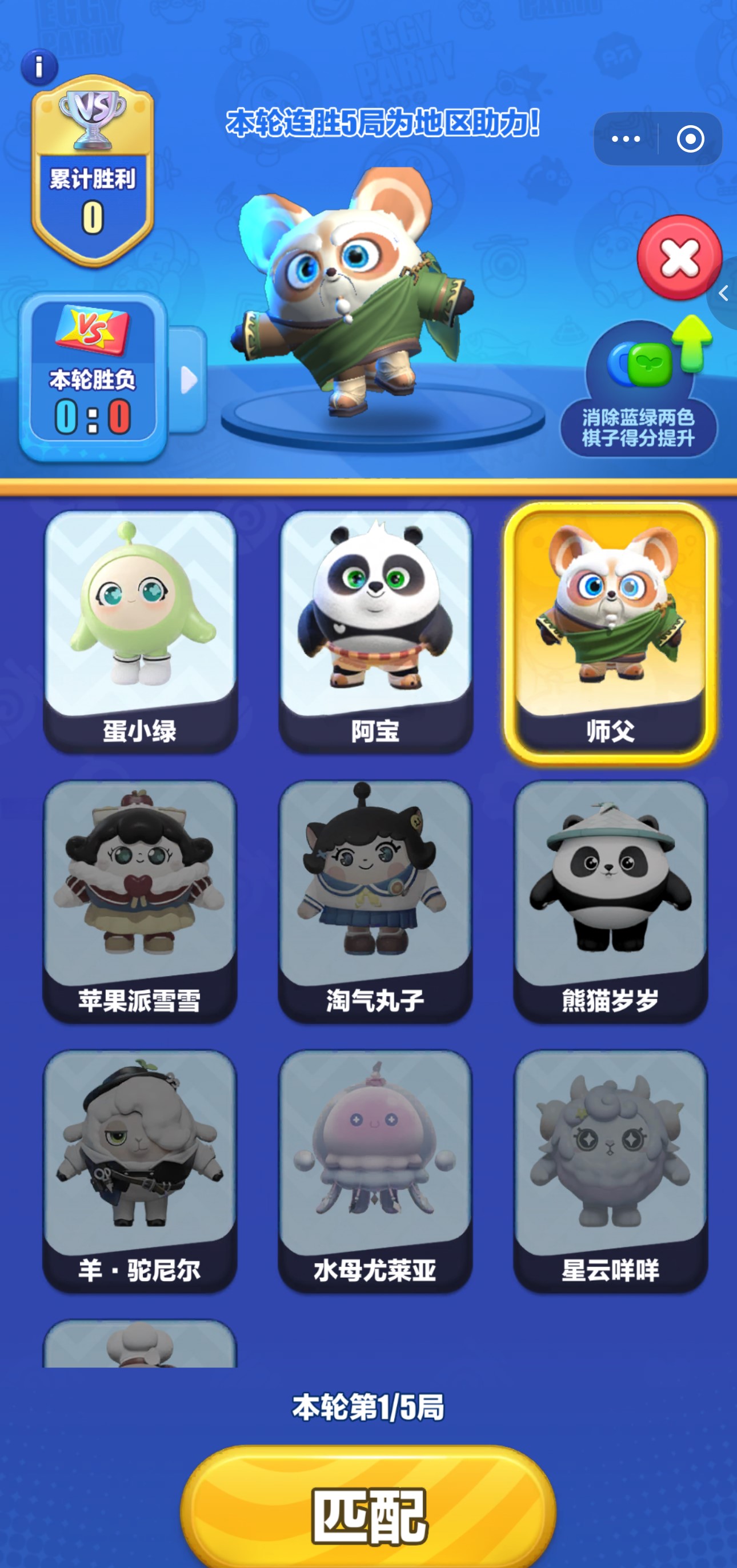Image resolution: width=737 pixels, height=1568 pixels.
Task: Pick the 羊·驼尼尔 character
Action: [140, 1170]
